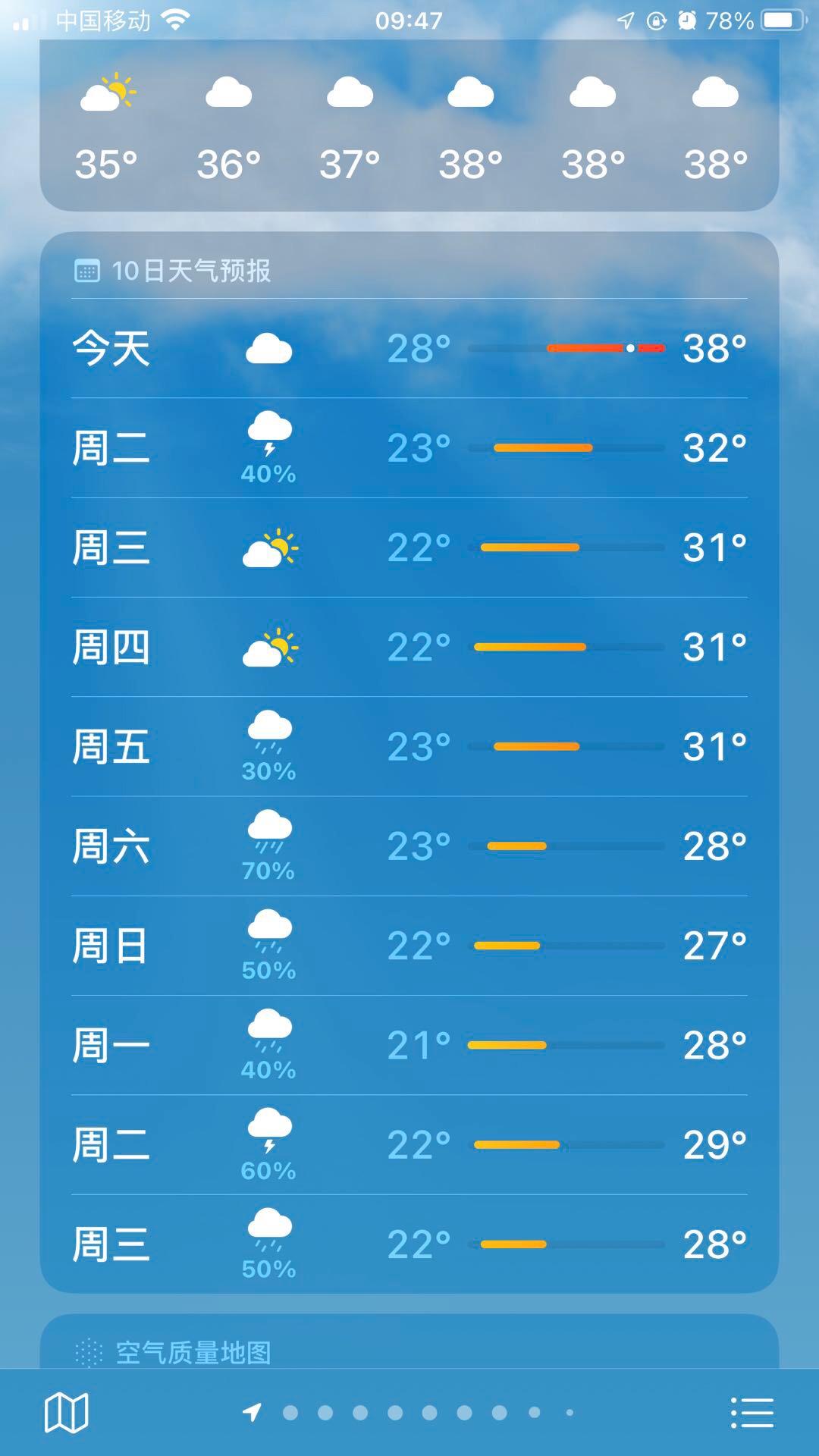Open today's 今天 forecast details
Image resolution: width=819 pixels, height=1456 pixels.
tap(409, 349)
